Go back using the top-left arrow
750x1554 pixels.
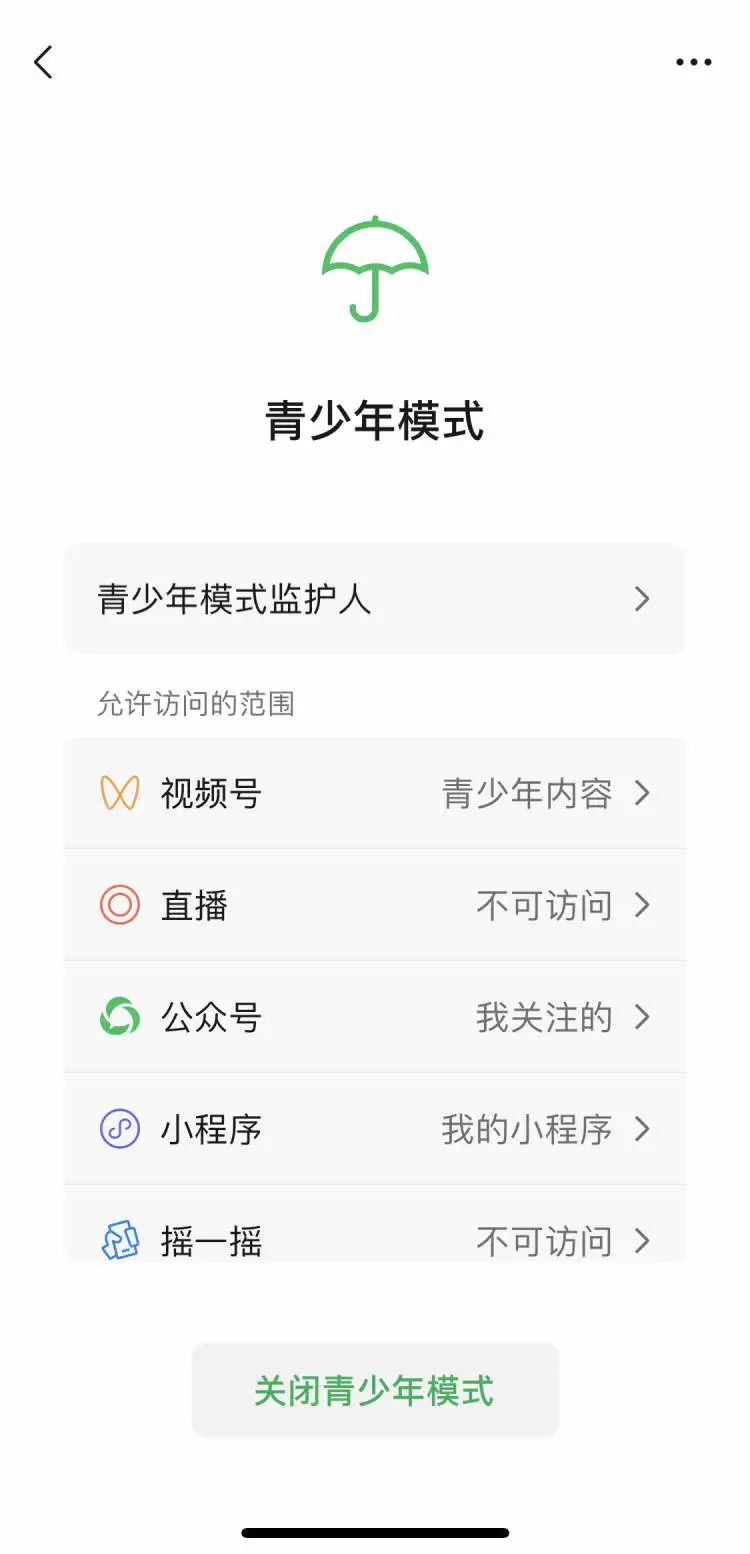click(x=43, y=62)
